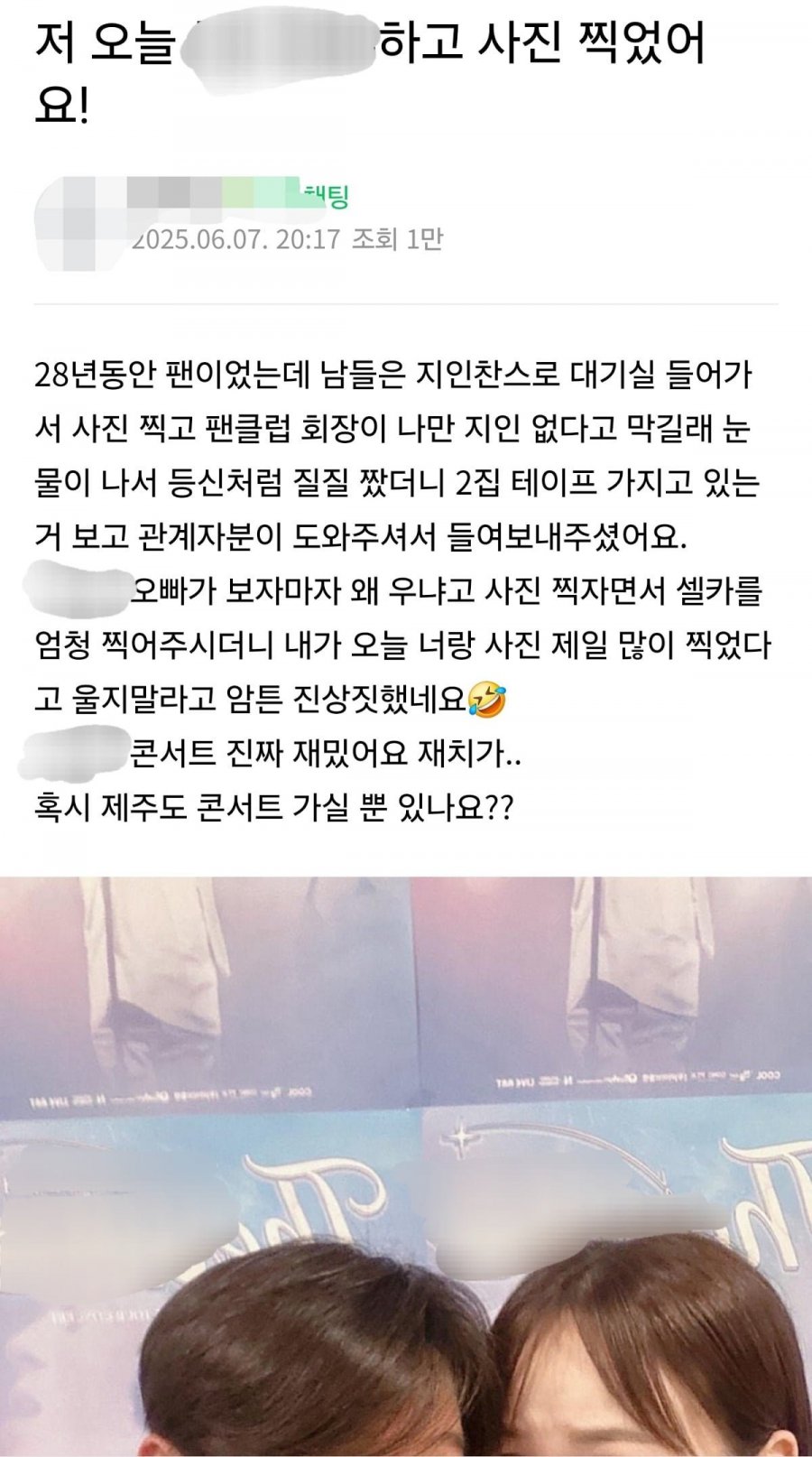Open the selfie photo attached to the post
Image resolution: width=812 pixels, height=1457 pixels.
[x=406, y=1165]
